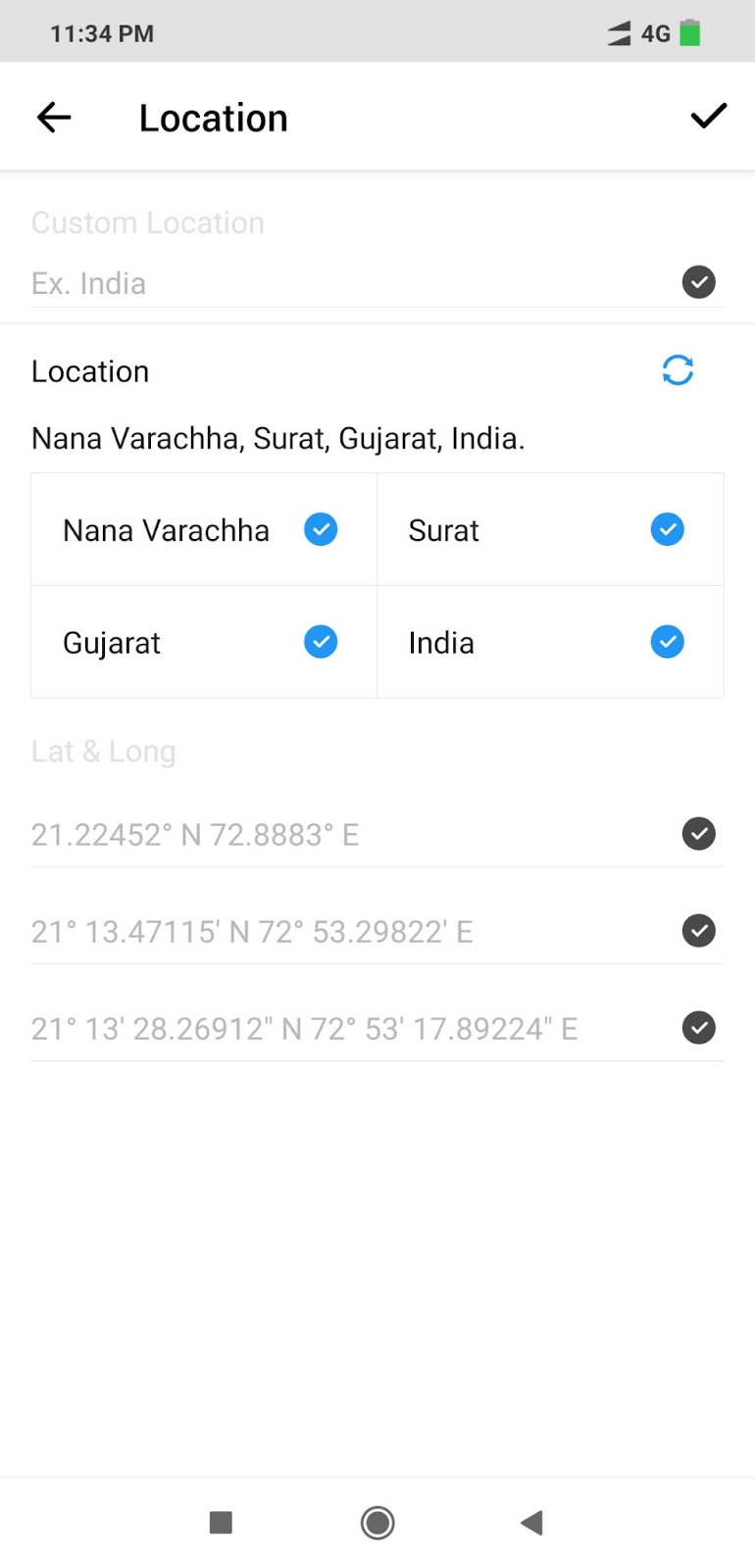Uncheck Nana Varachha

(321, 530)
